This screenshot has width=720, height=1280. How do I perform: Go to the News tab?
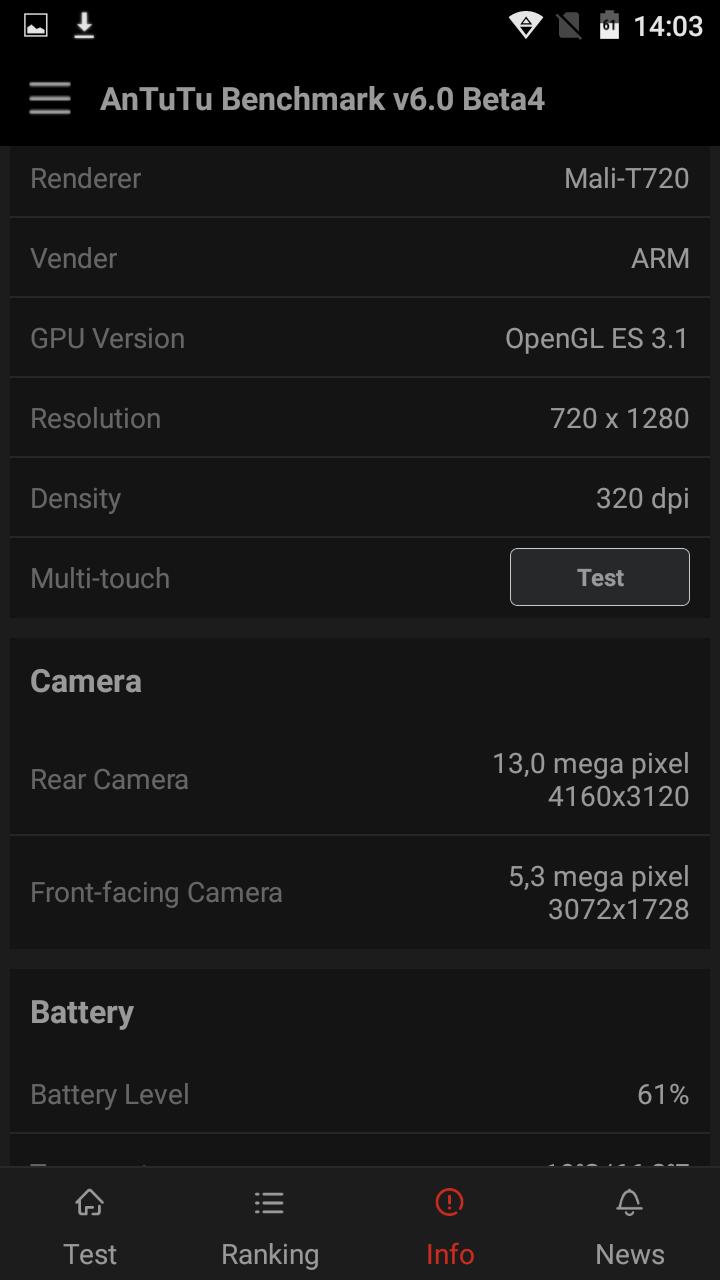(630, 1226)
